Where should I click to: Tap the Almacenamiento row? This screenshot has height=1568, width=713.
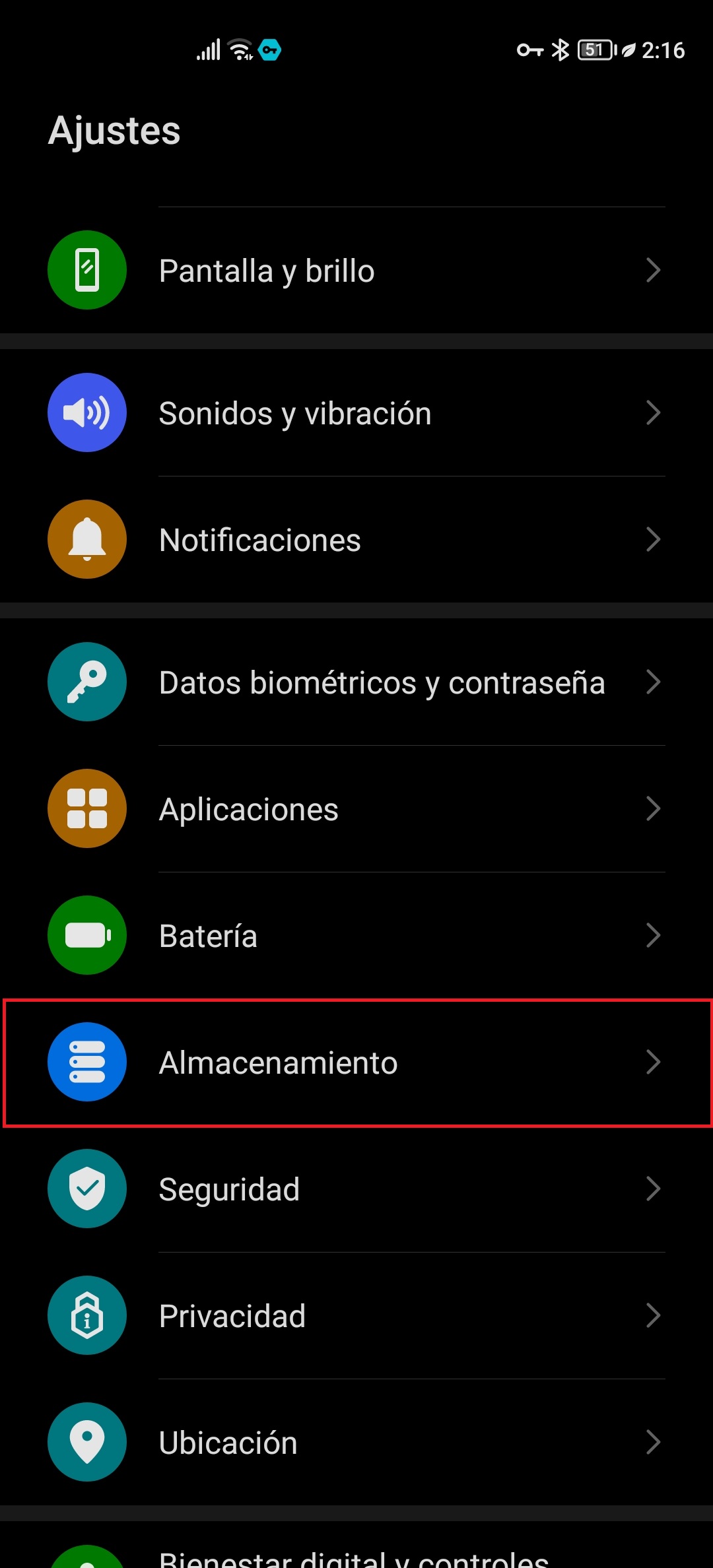tap(356, 1062)
